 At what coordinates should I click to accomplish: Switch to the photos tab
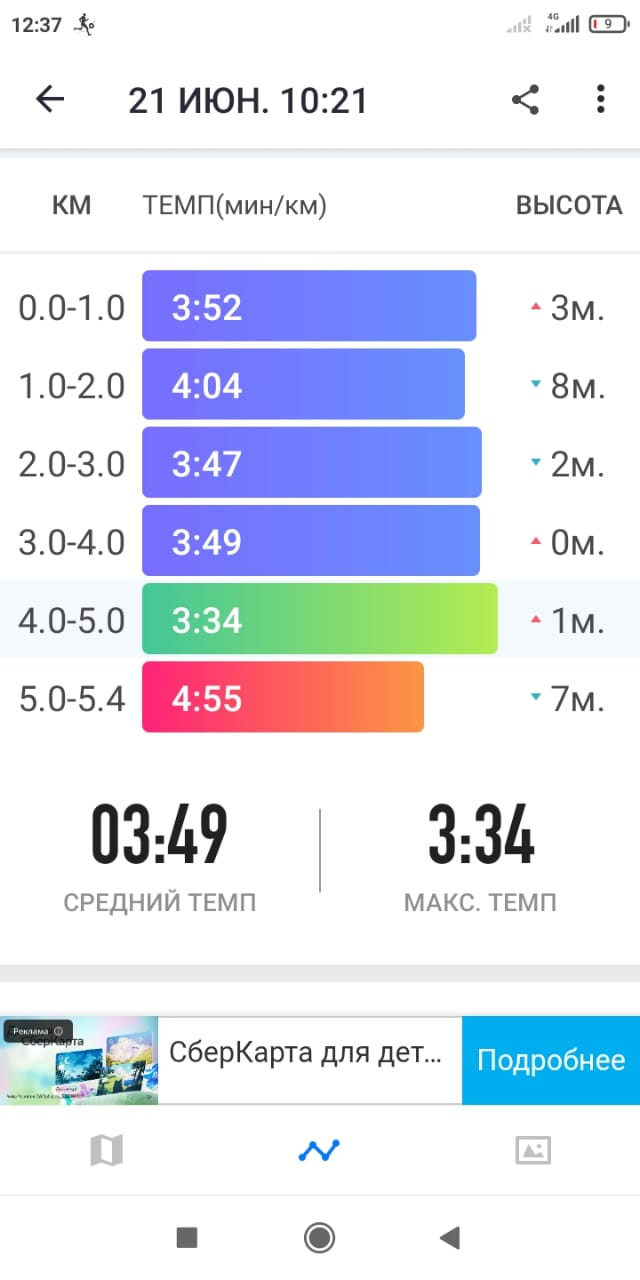[533, 1151]
